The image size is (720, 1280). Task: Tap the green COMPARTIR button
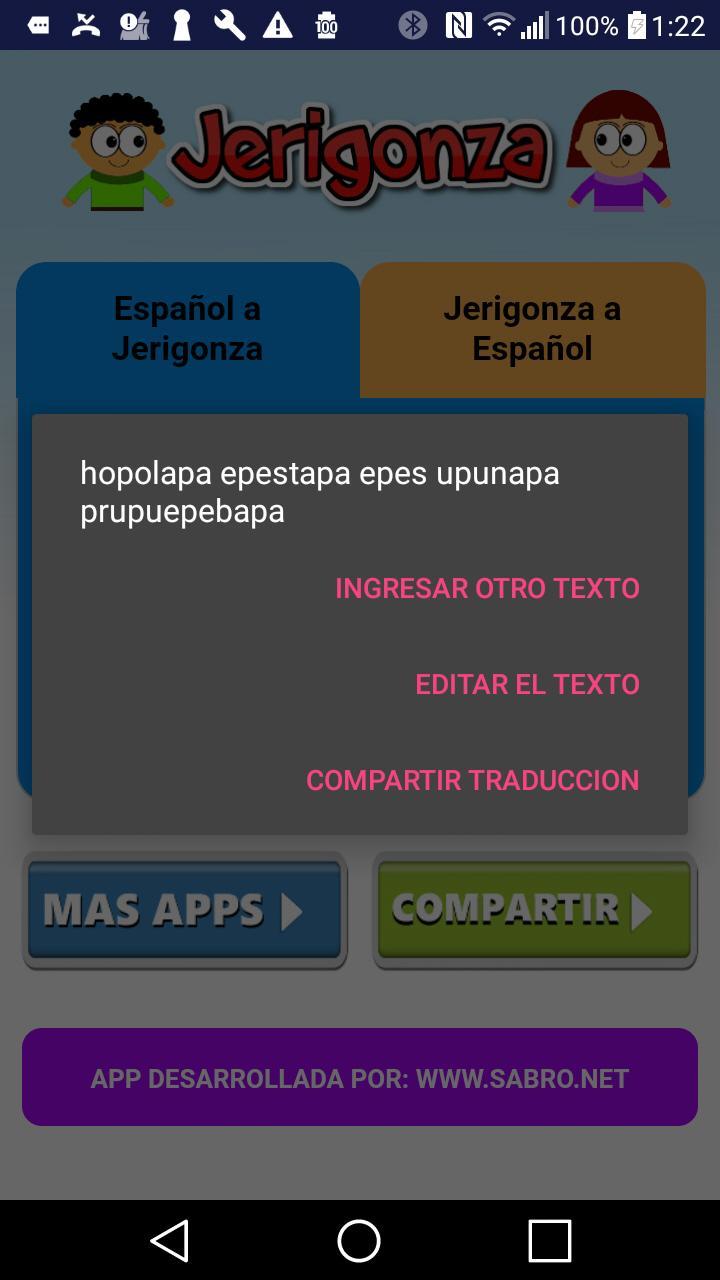534,910
